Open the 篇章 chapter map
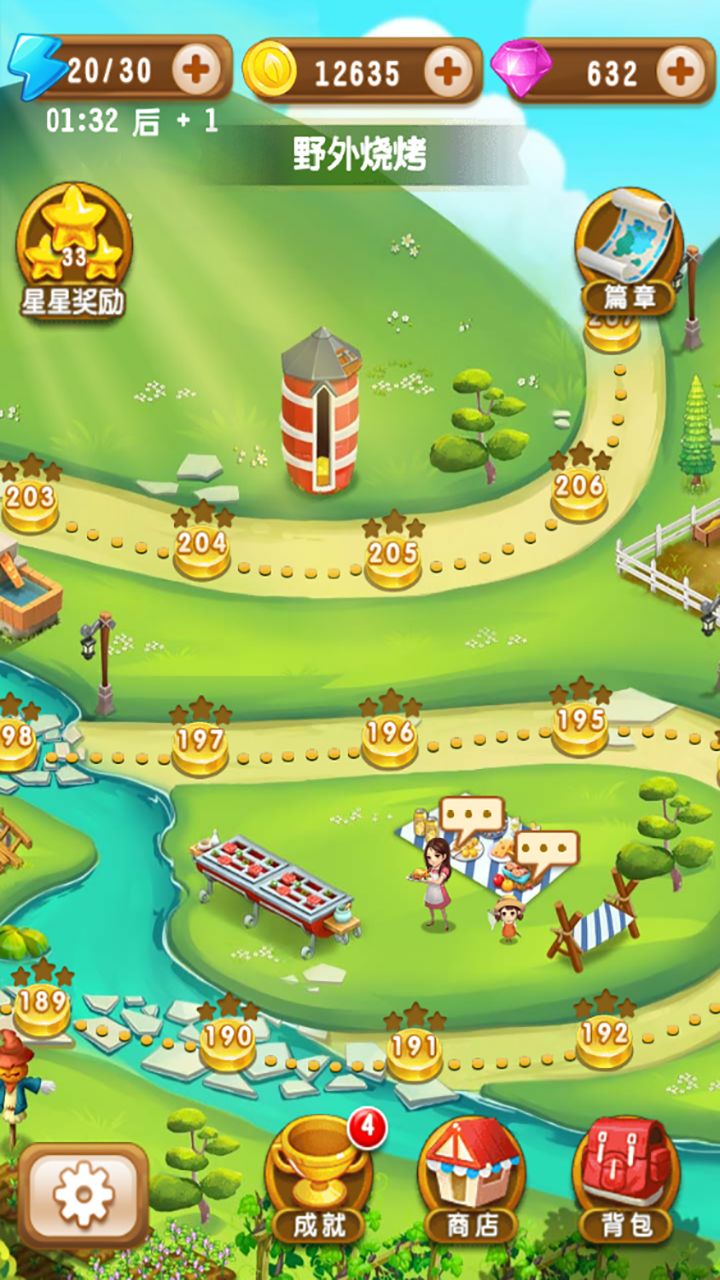720x1280 pixels. click(x=628, y=249)
